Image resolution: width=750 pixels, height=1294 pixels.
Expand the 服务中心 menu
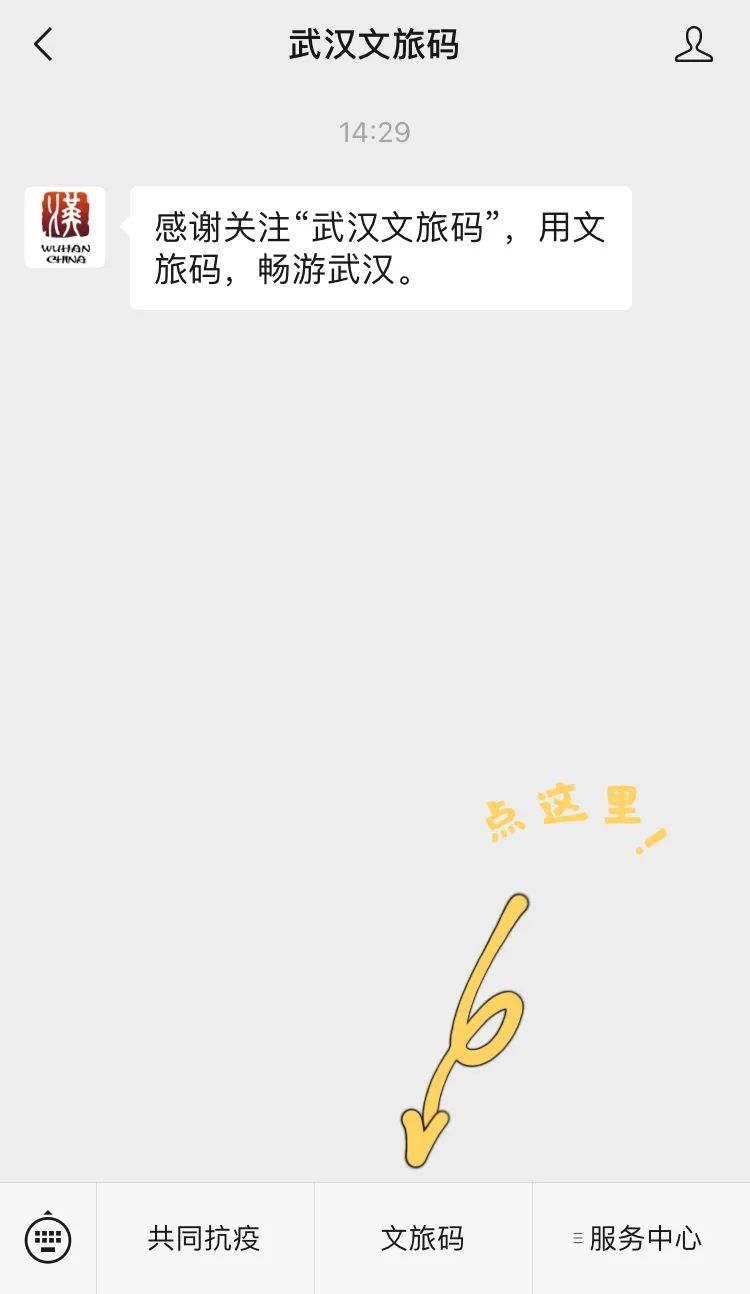[x=641, y=1238]
